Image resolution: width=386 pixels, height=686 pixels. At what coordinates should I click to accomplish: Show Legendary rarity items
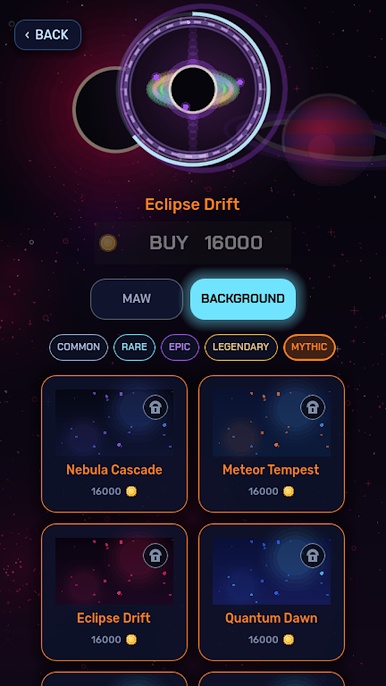tap(241, 347)
